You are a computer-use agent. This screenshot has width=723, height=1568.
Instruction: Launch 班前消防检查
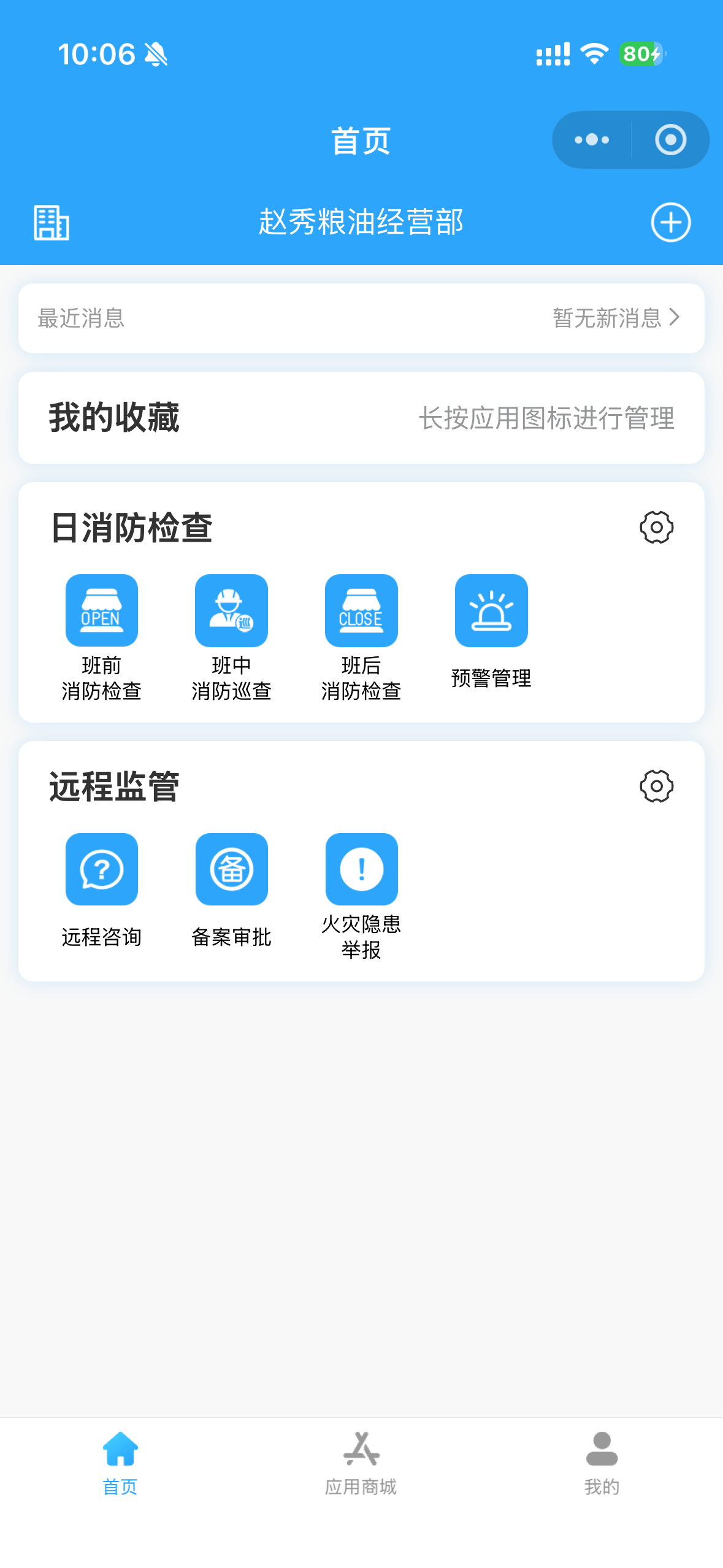point(102,611)
